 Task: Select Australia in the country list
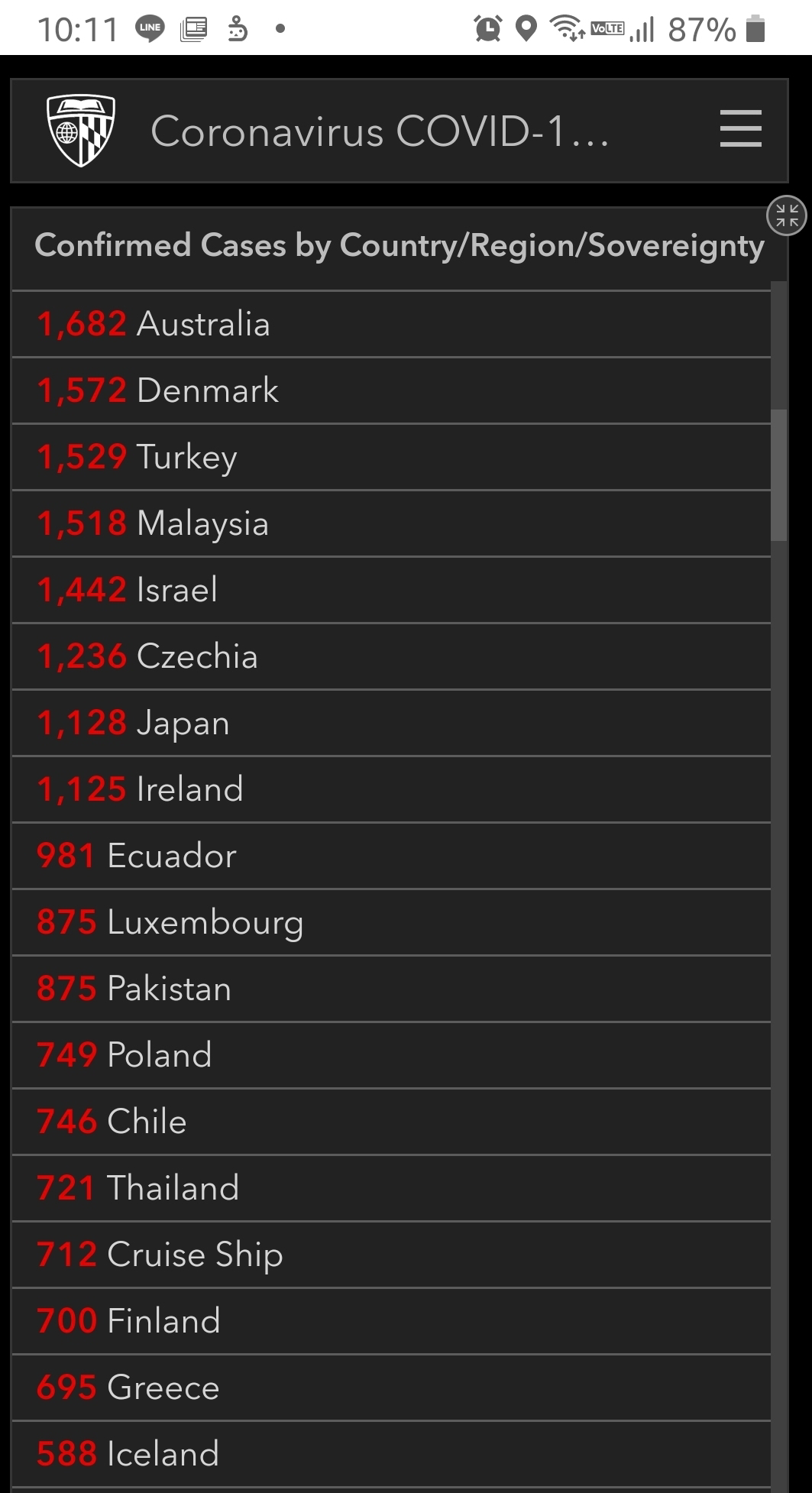tap(391, 324)
